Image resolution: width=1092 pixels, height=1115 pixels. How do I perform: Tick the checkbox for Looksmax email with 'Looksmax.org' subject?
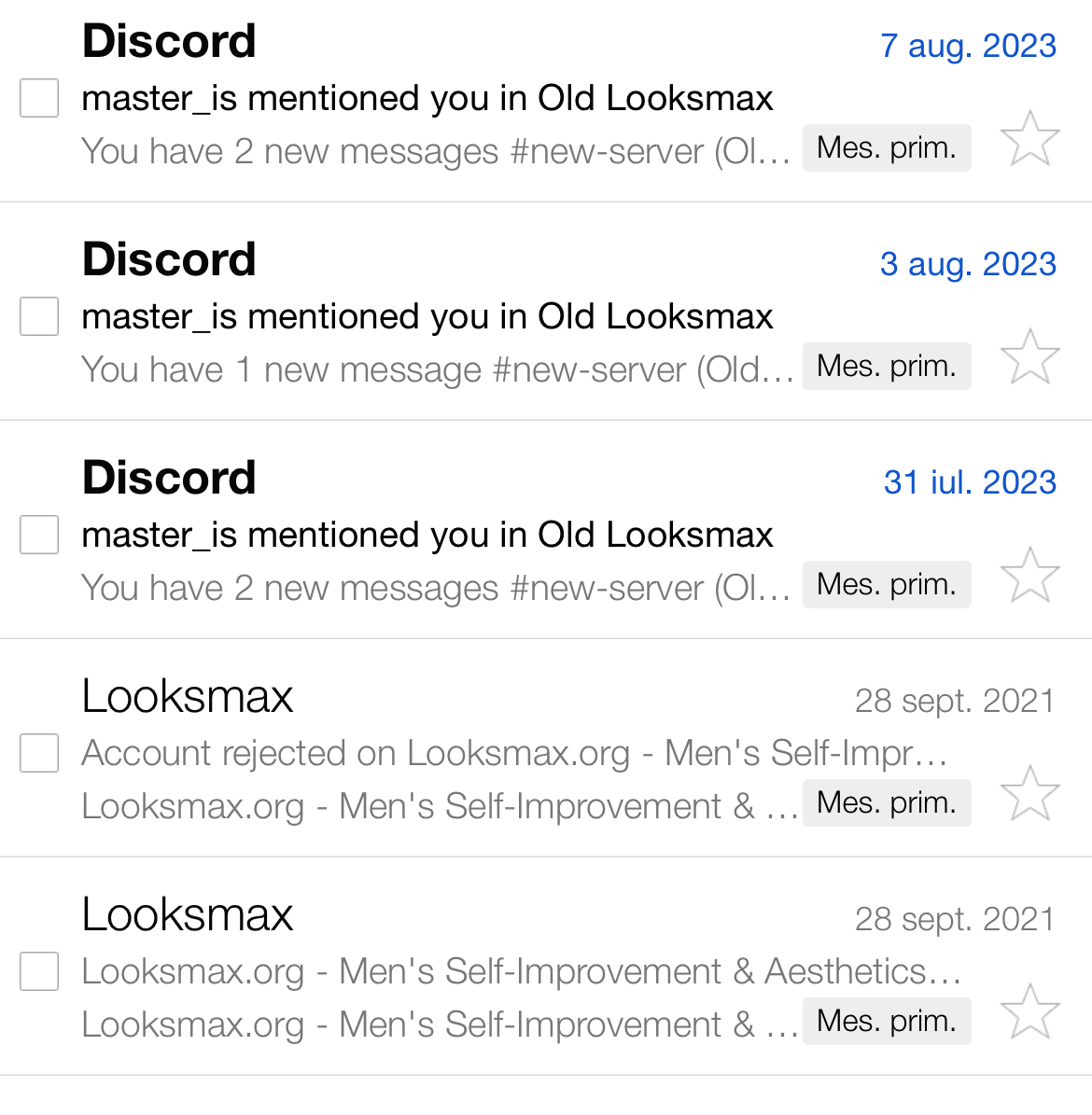pos(39,971)
